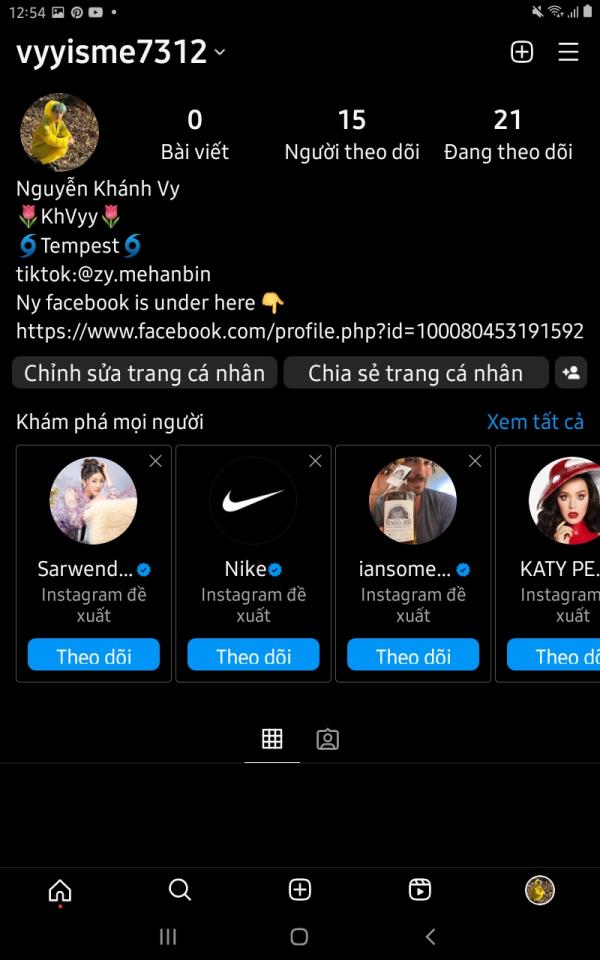Follow Sarwend with Theo dõi button
The image size is (600, 960).
point(94,656)
